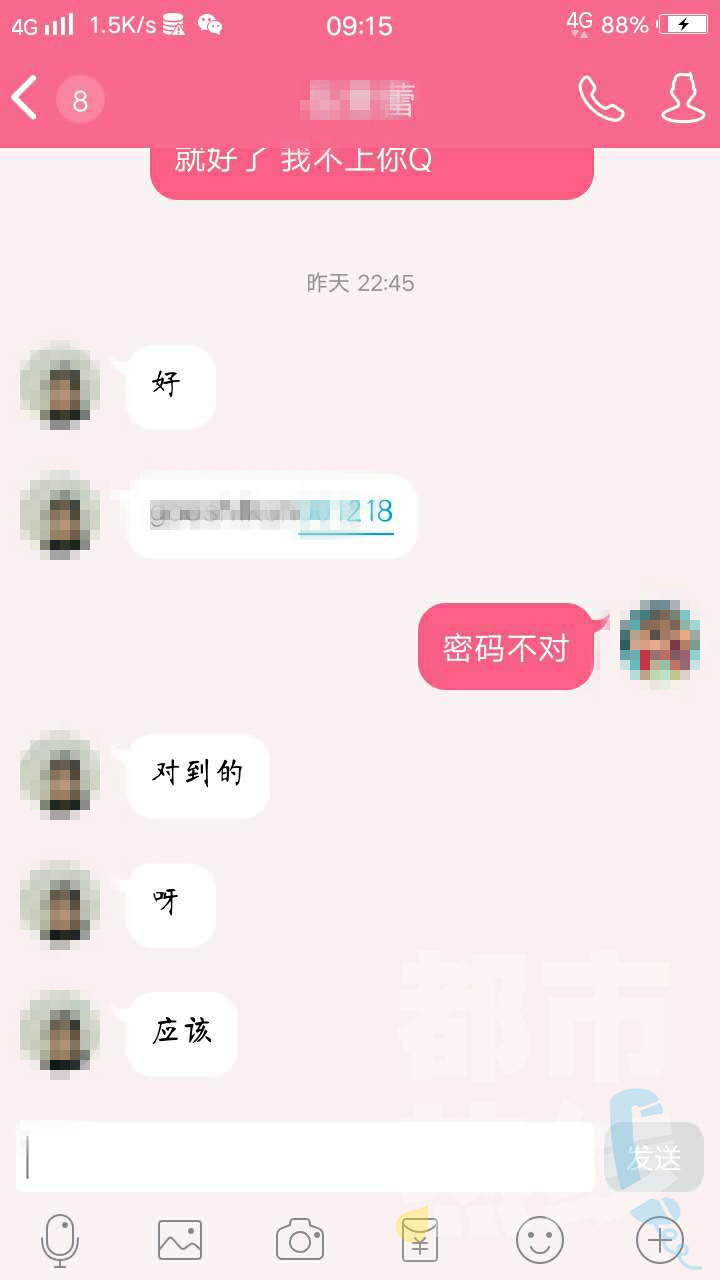Tap the chat contact name in the header

[x=360, y=99]
